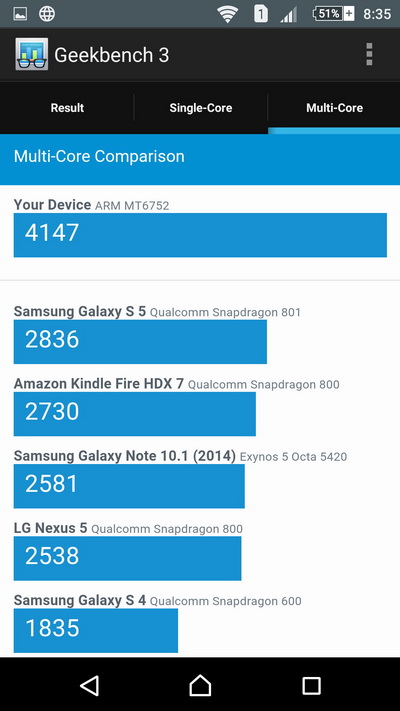Go back using the navigation bar

[x=89, y=685]
